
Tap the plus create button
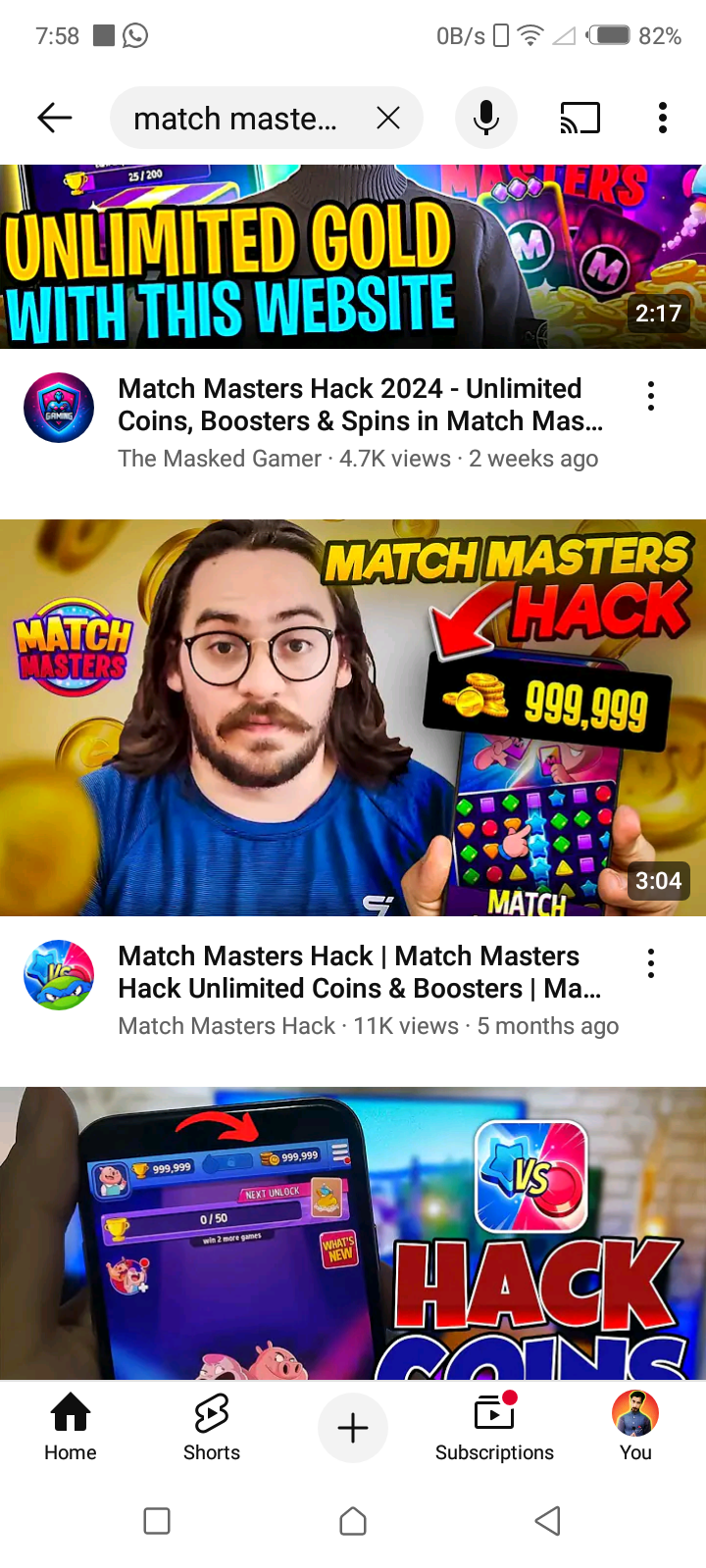353,1428
